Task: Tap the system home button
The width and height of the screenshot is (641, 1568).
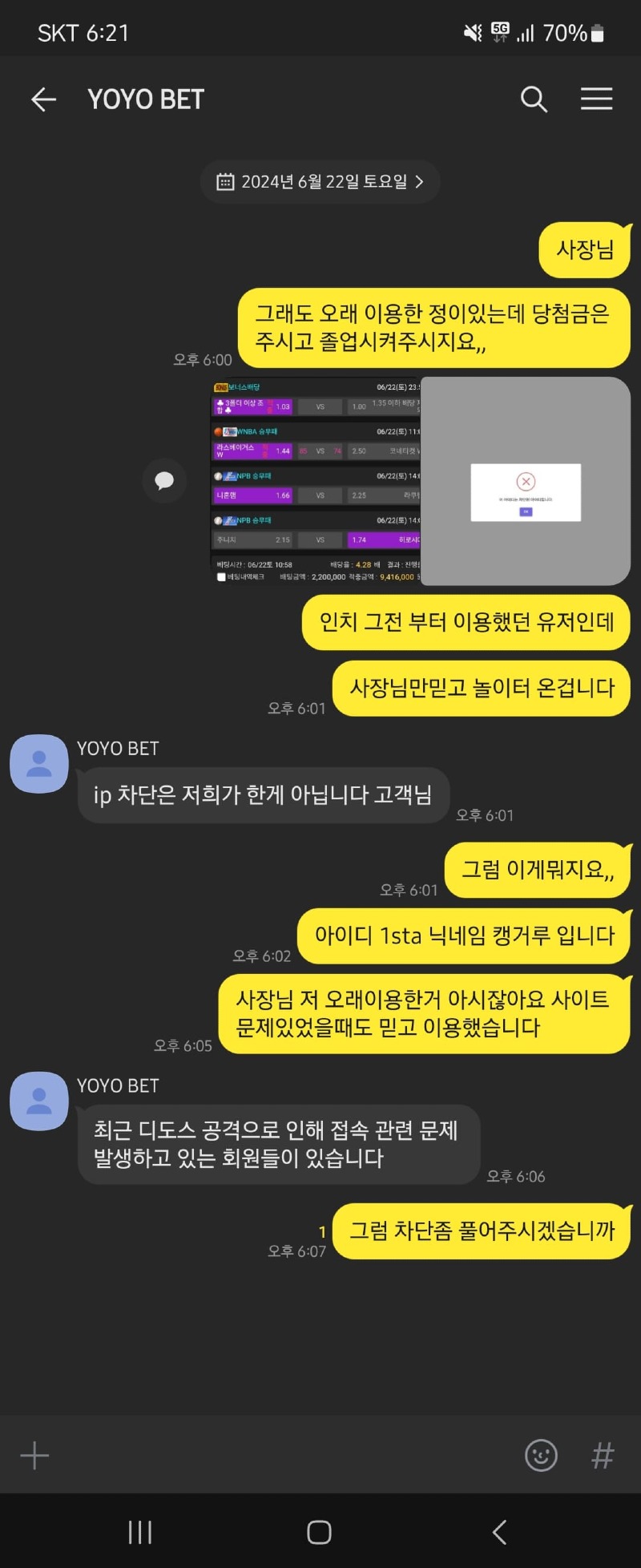Action: [x=319, y=1532]
